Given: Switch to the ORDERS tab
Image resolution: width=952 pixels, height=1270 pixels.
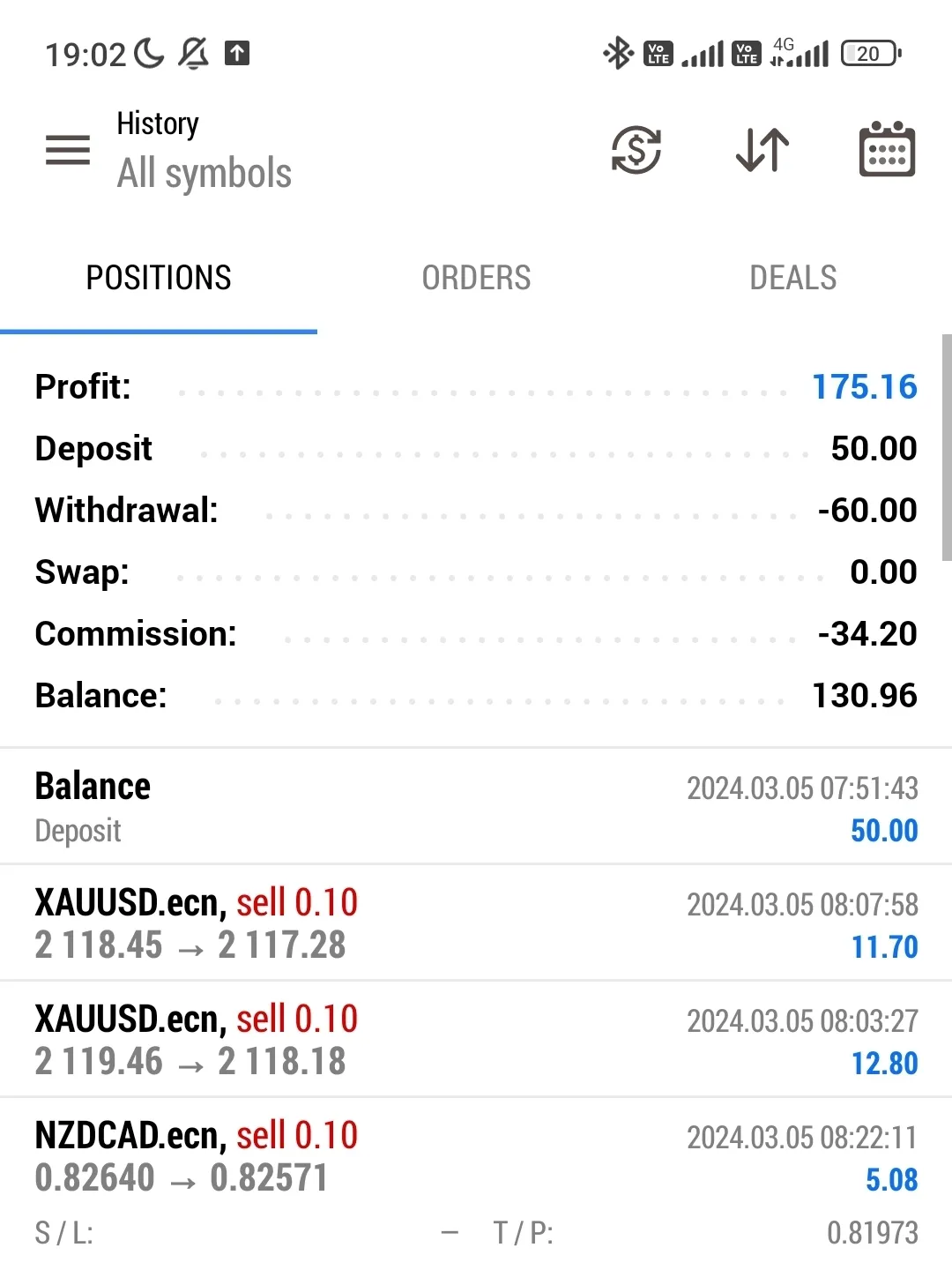Looking at the screenshot, I should pos(476,277).
